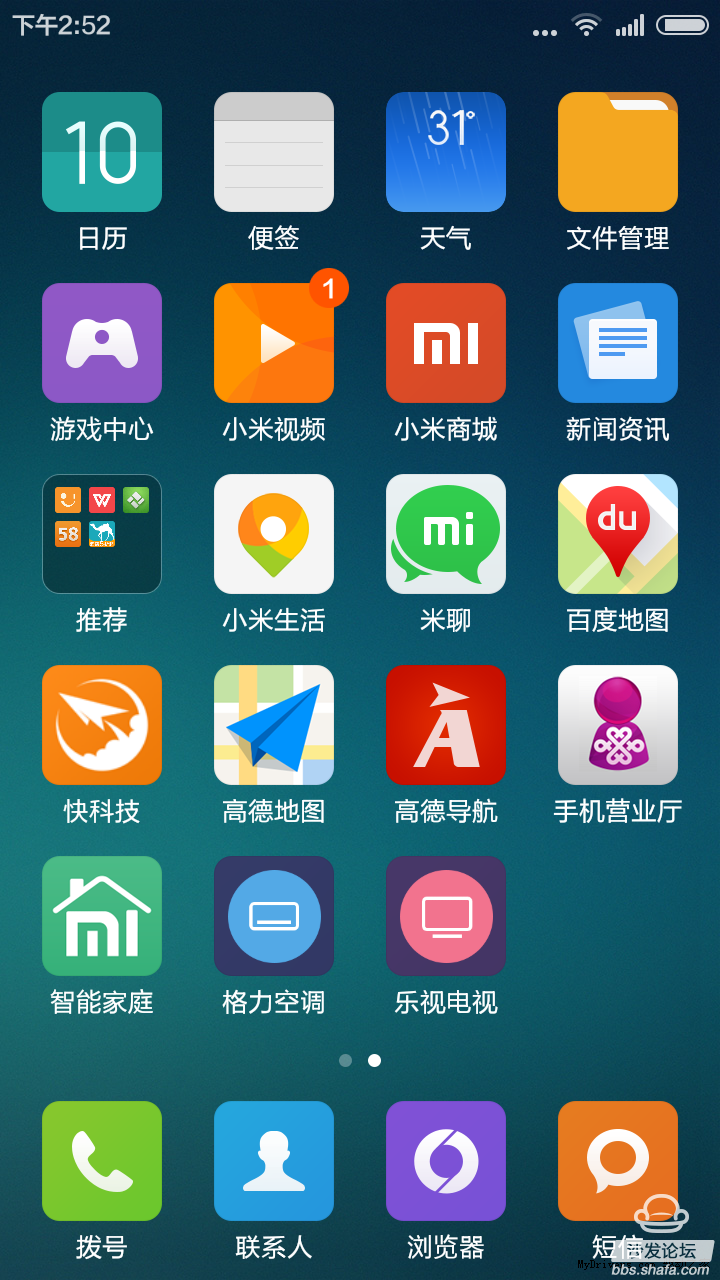Launch the 便签 notes app
The height and width of the screenshot is (1280, 720).
pyautogui.click(x=274, y=152)
